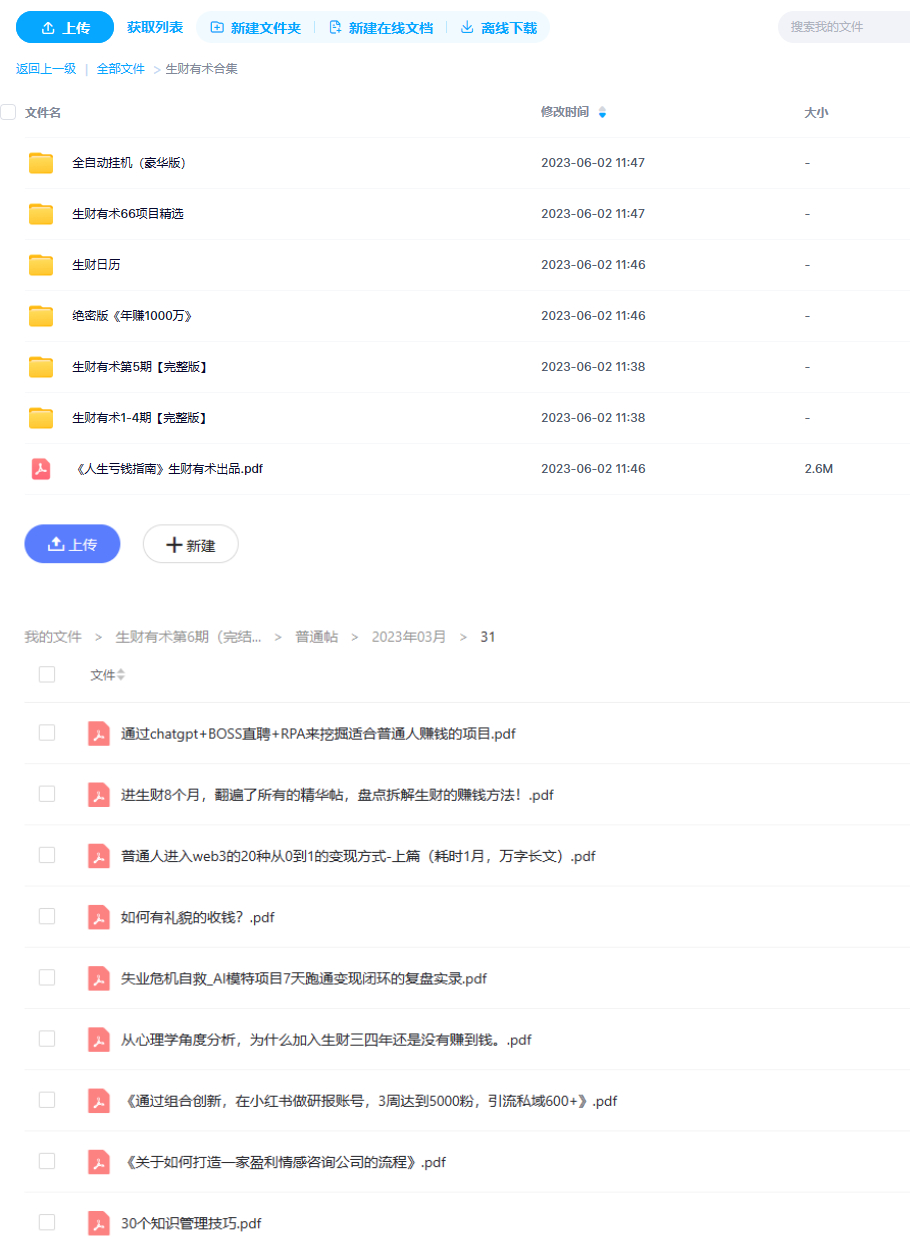This screenshot has width=910, height=1240.
Task: Click the PDF icon of 《人生亏钱指南》生财有术出品
Action: (x=40, y=468)
